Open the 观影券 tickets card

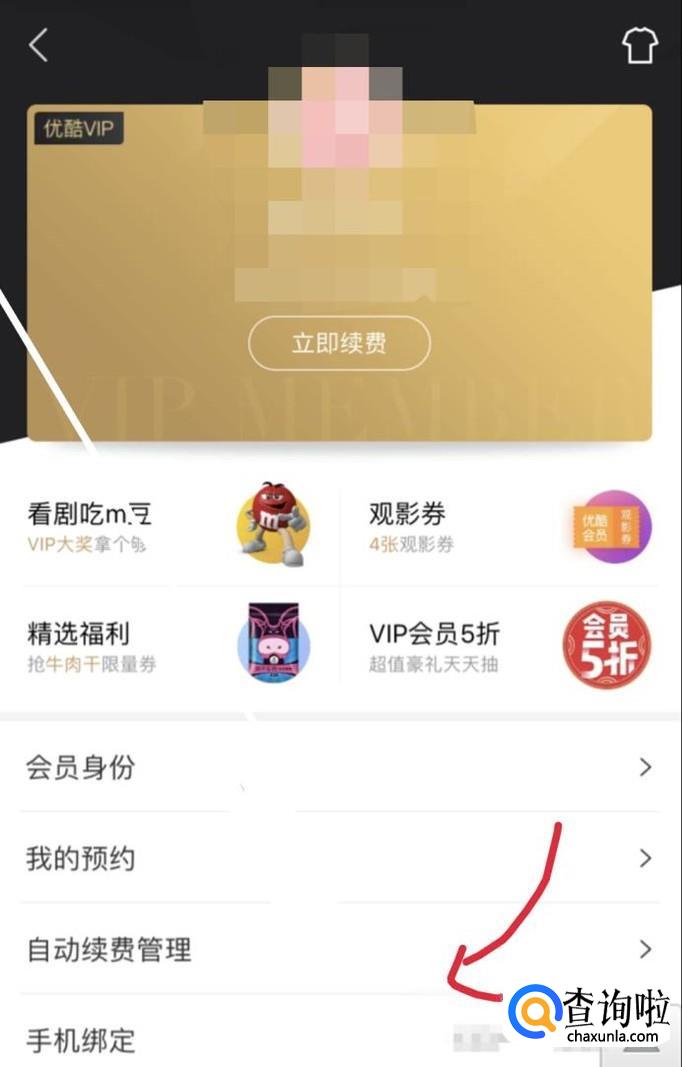pos(510,528)
